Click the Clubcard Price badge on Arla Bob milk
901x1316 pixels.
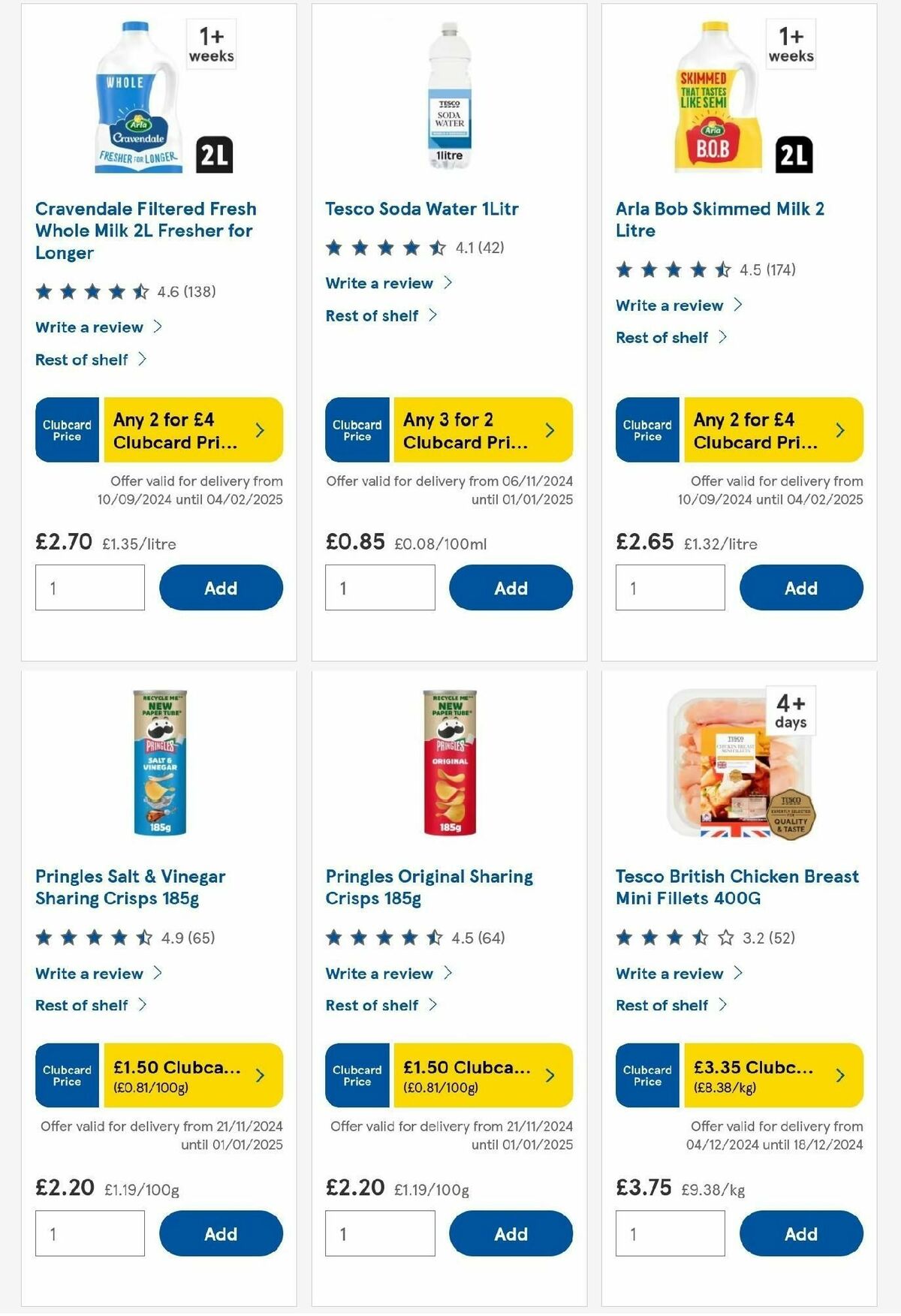[x=646, y=429]
